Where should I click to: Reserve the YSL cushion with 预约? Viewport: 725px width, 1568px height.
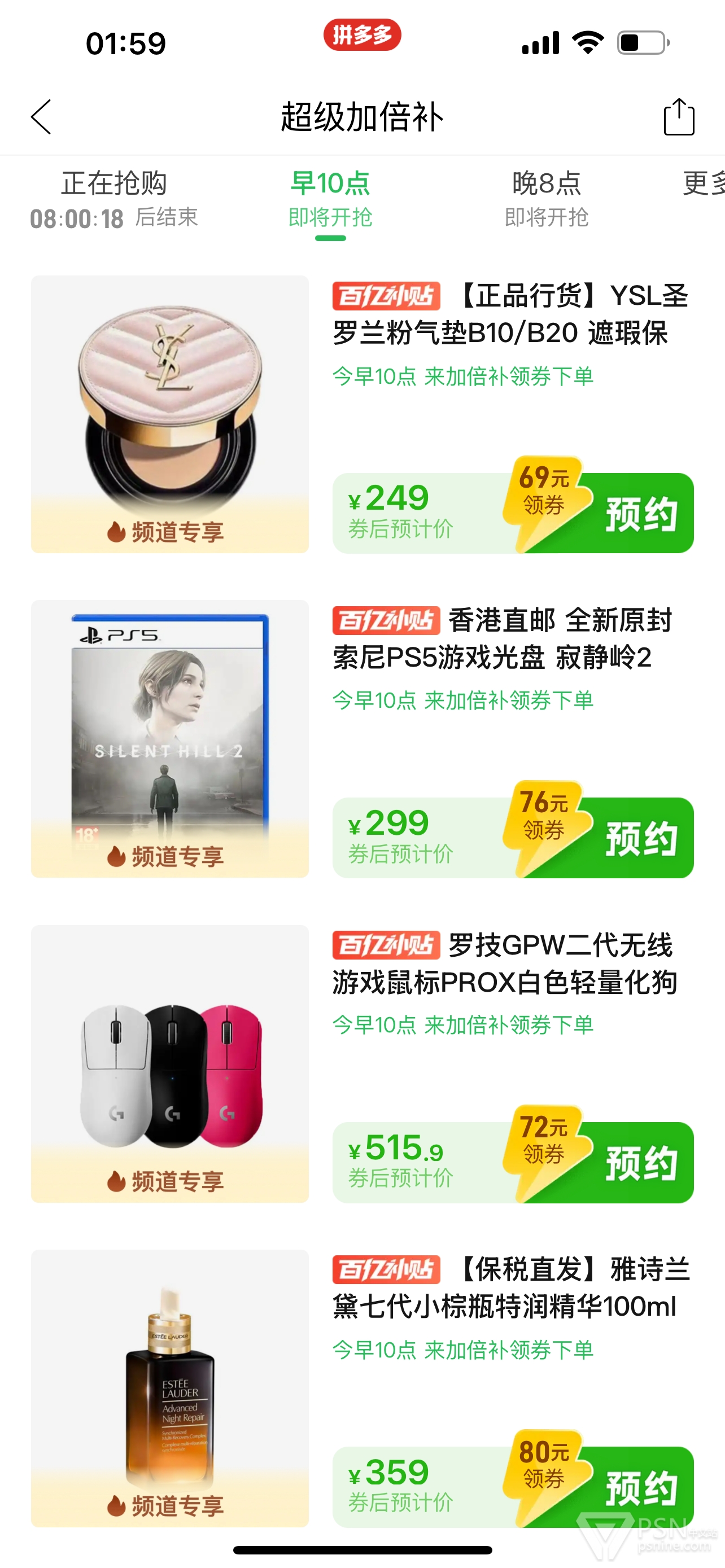[x=640, y=514]
